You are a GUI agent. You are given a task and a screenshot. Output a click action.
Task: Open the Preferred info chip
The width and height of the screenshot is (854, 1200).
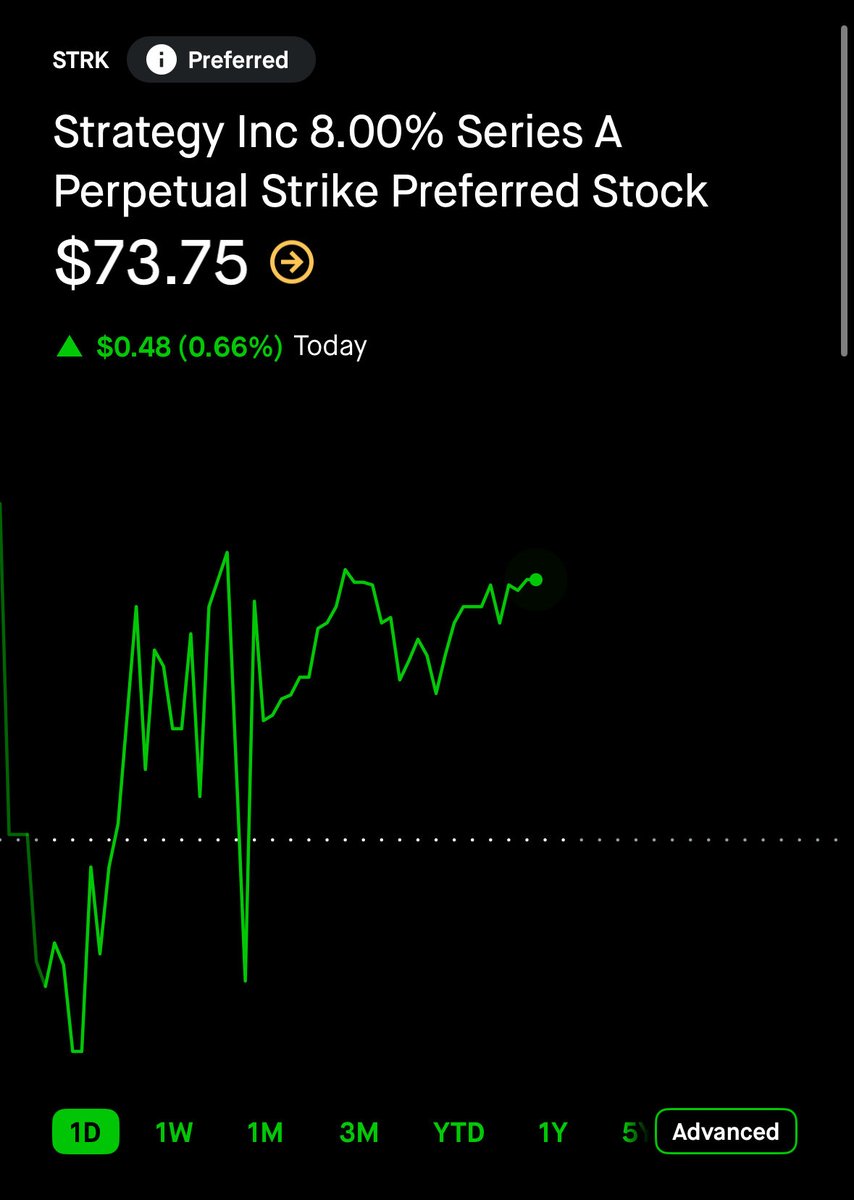221,61
